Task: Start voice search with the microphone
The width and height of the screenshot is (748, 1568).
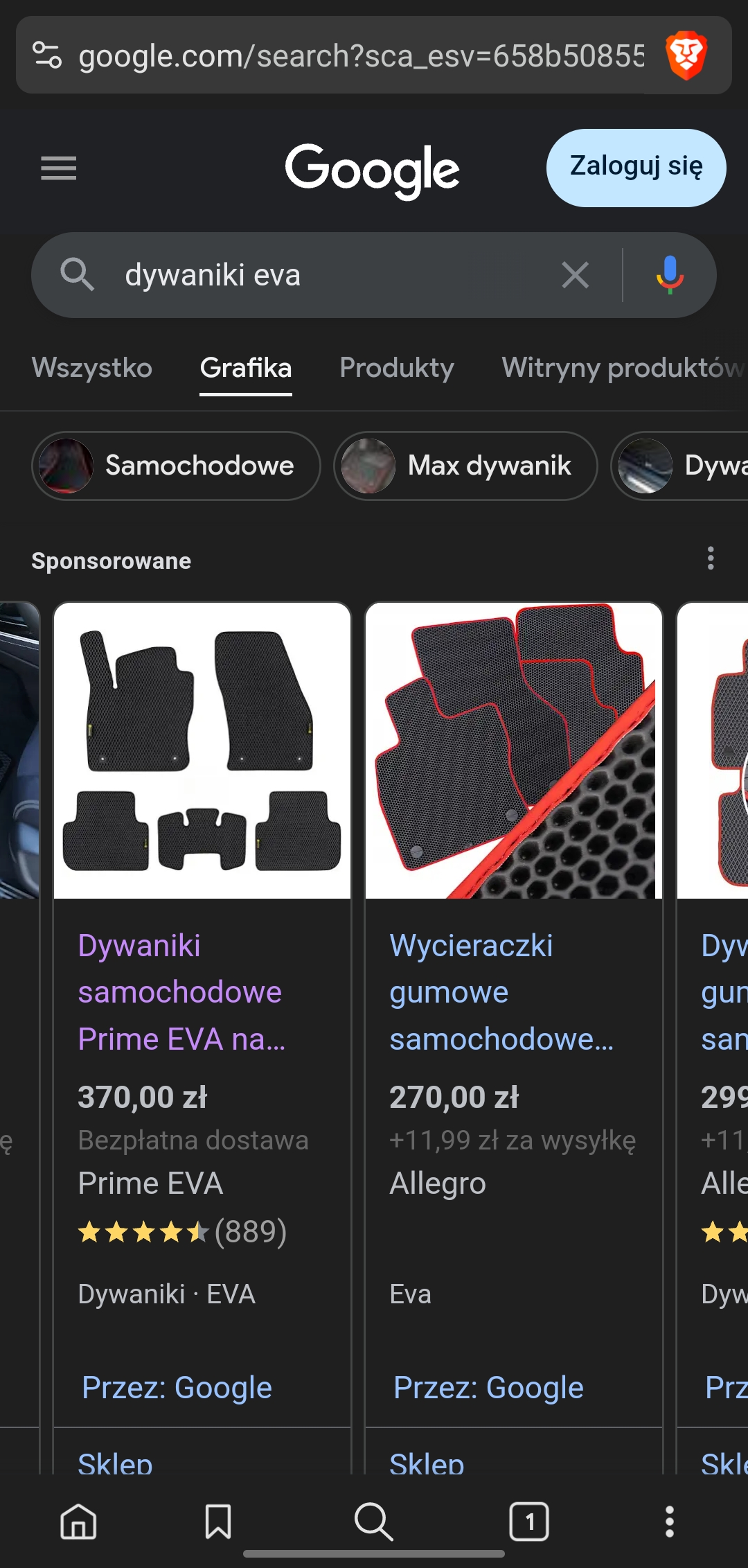Action: click(x=669, y=275)
